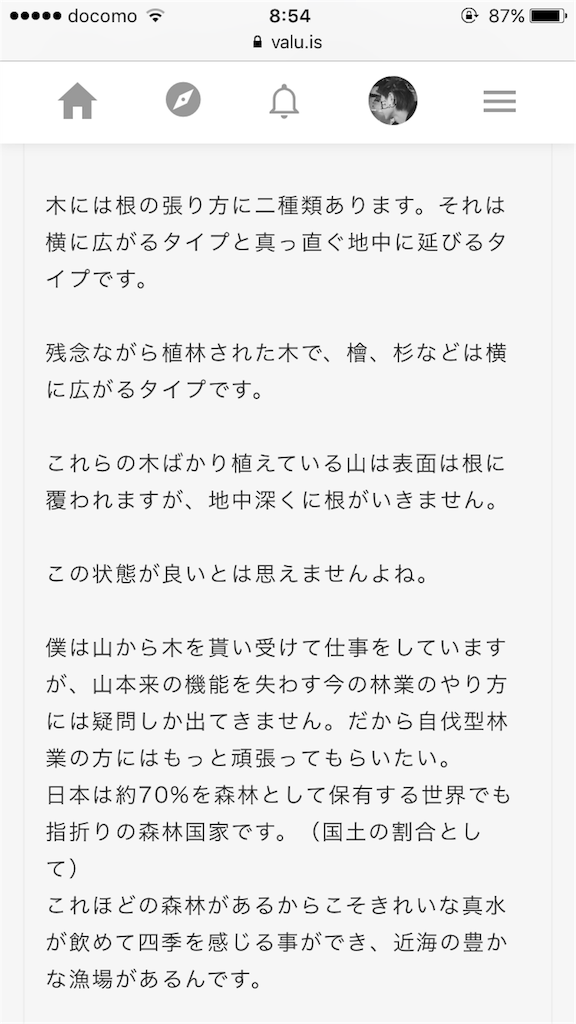Open my profile avatar
This screenshot has height=1024, width=576.
(392, 101)
